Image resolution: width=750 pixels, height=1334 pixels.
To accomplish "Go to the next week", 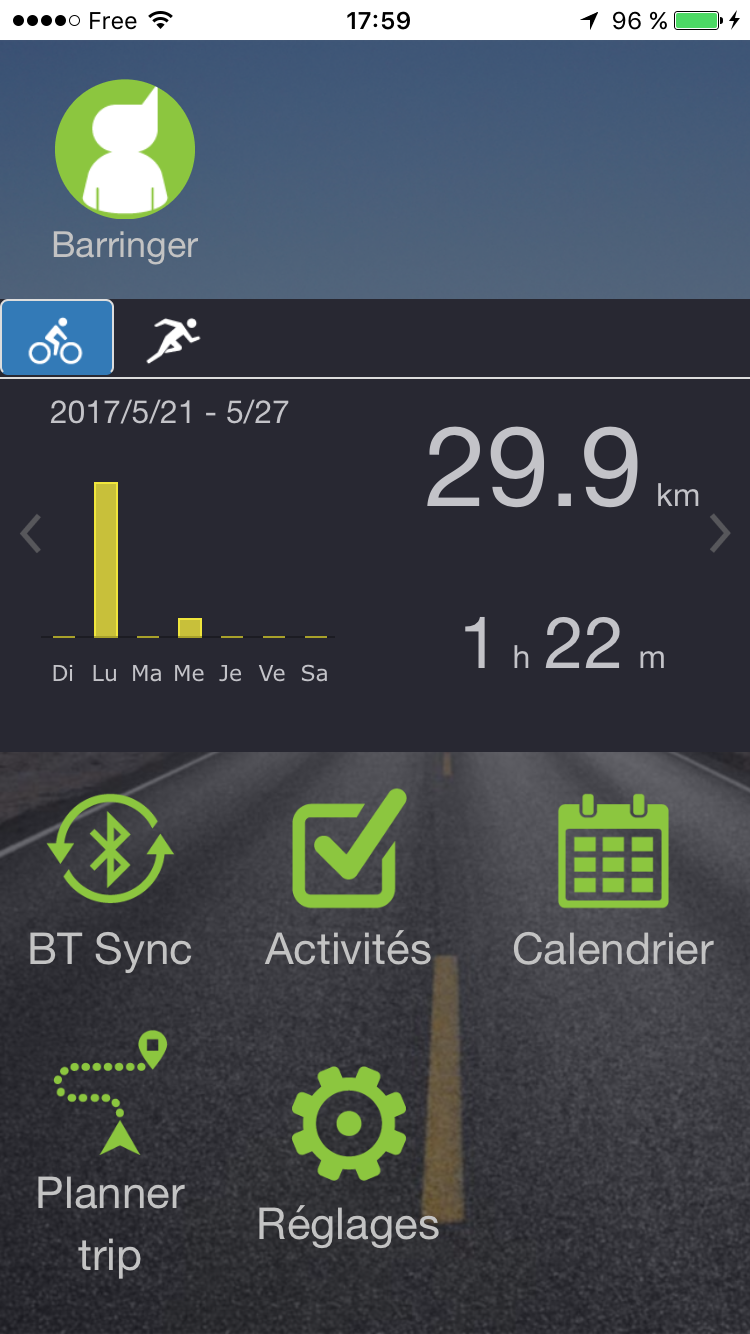I will click(720, 534).
